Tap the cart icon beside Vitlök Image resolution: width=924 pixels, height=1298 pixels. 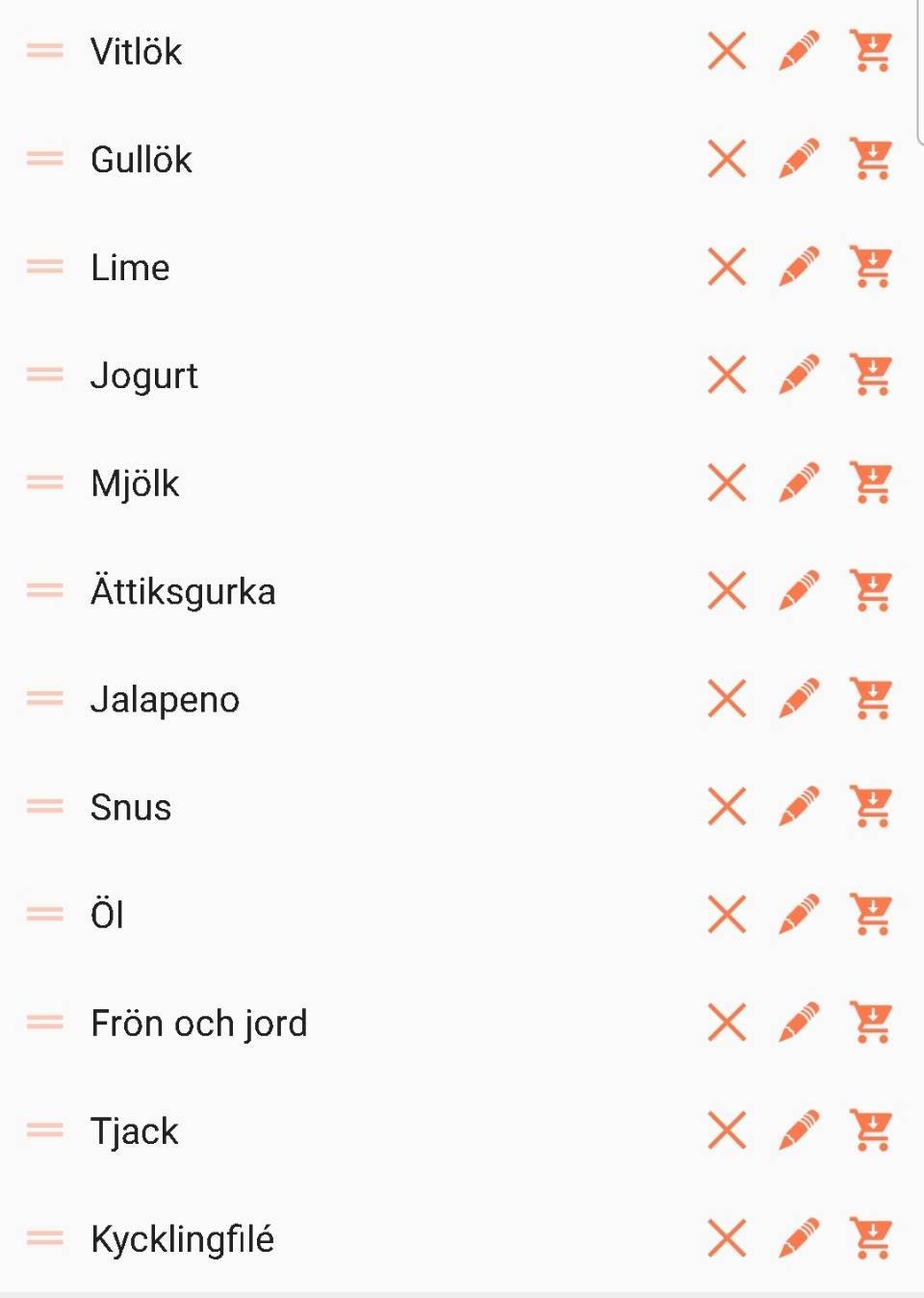[871, 51]
